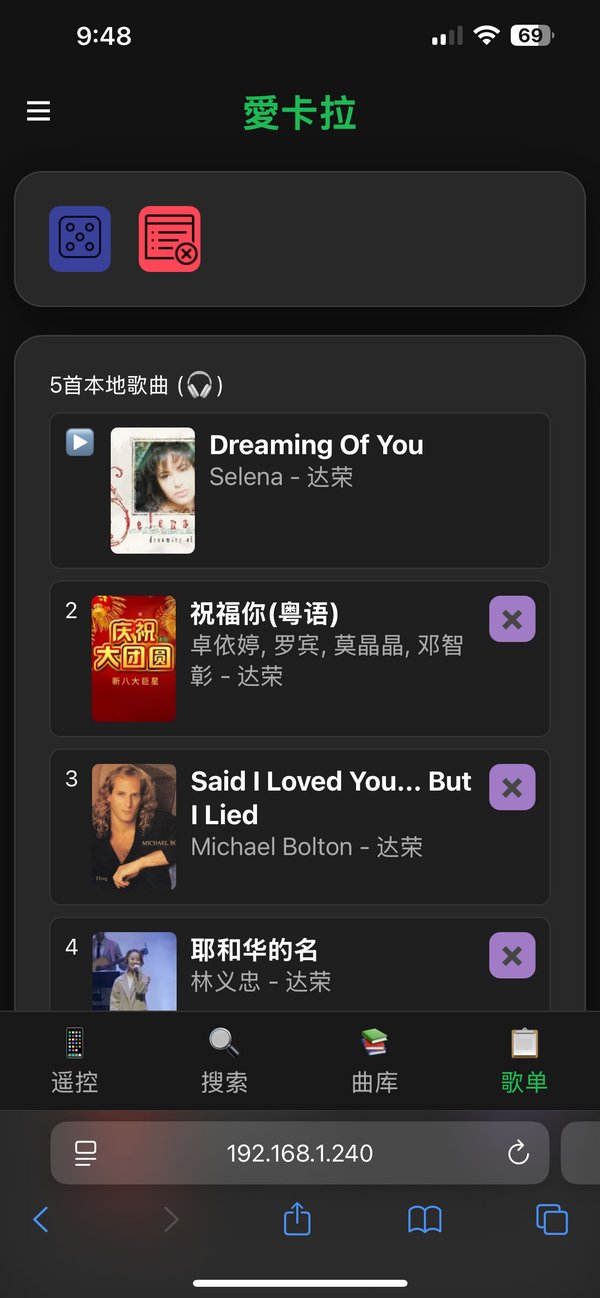The image size is (600, 1298).
Task: Open the hamburger drawer menu
Action: [x=38, y=111]
